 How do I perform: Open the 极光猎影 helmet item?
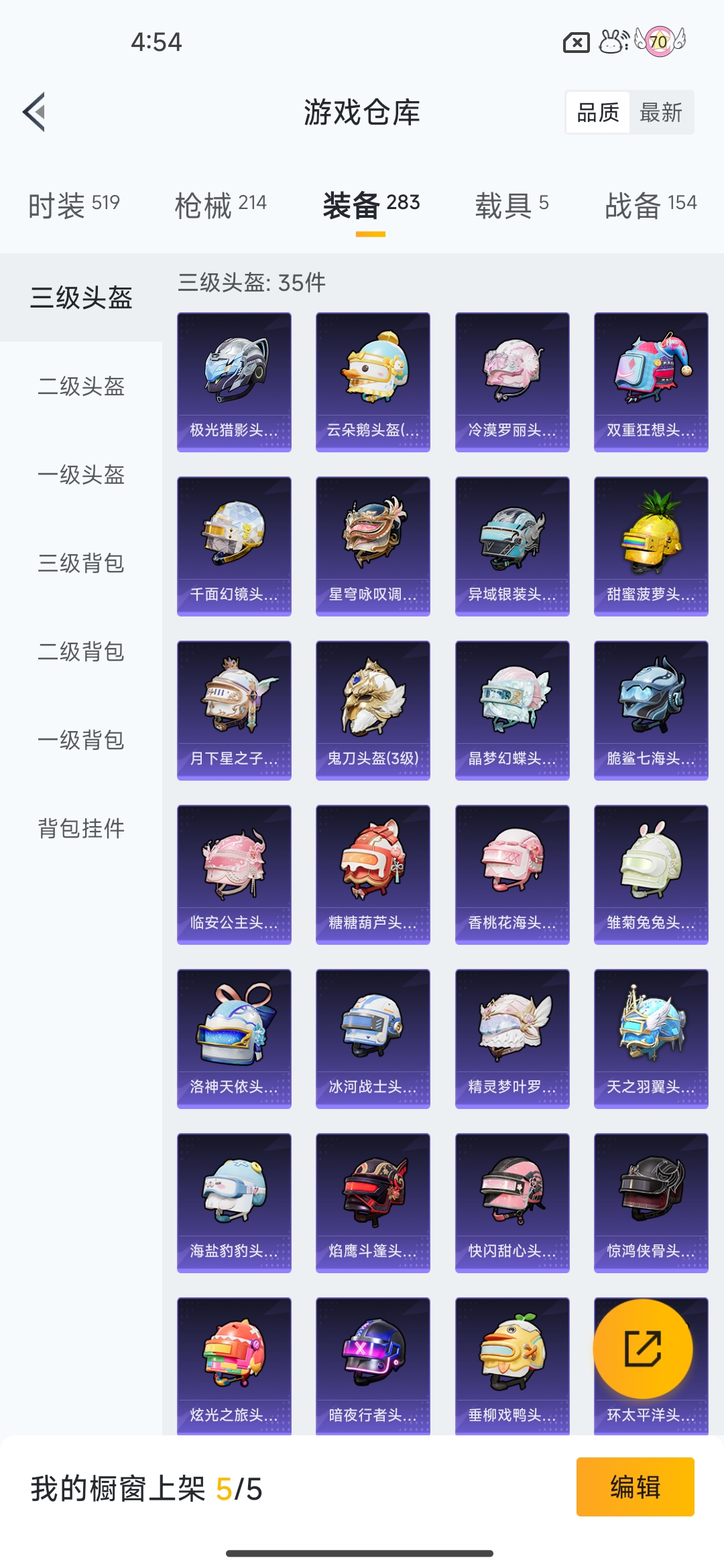pyautogui.click(x=234, y=382)
